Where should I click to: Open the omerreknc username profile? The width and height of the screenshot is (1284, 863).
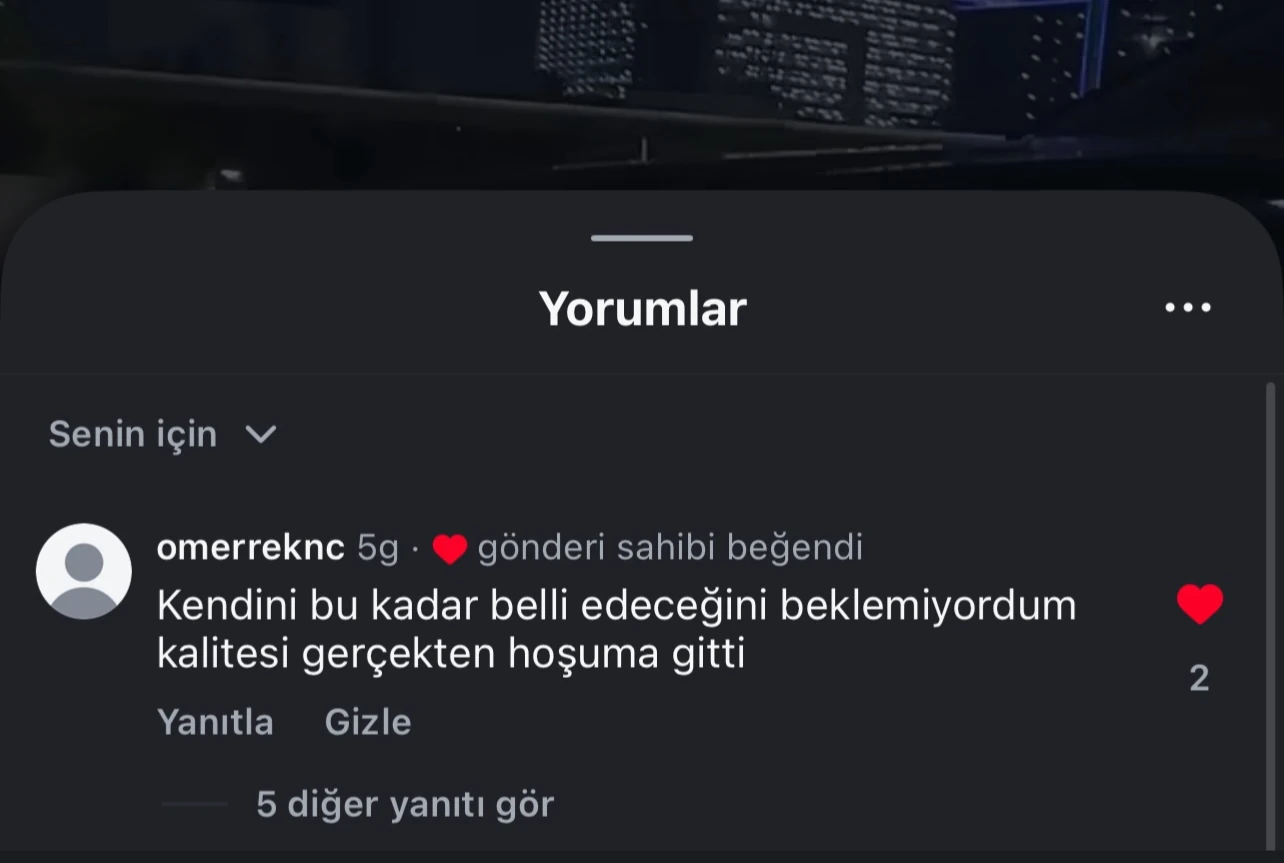coord(250,547)
